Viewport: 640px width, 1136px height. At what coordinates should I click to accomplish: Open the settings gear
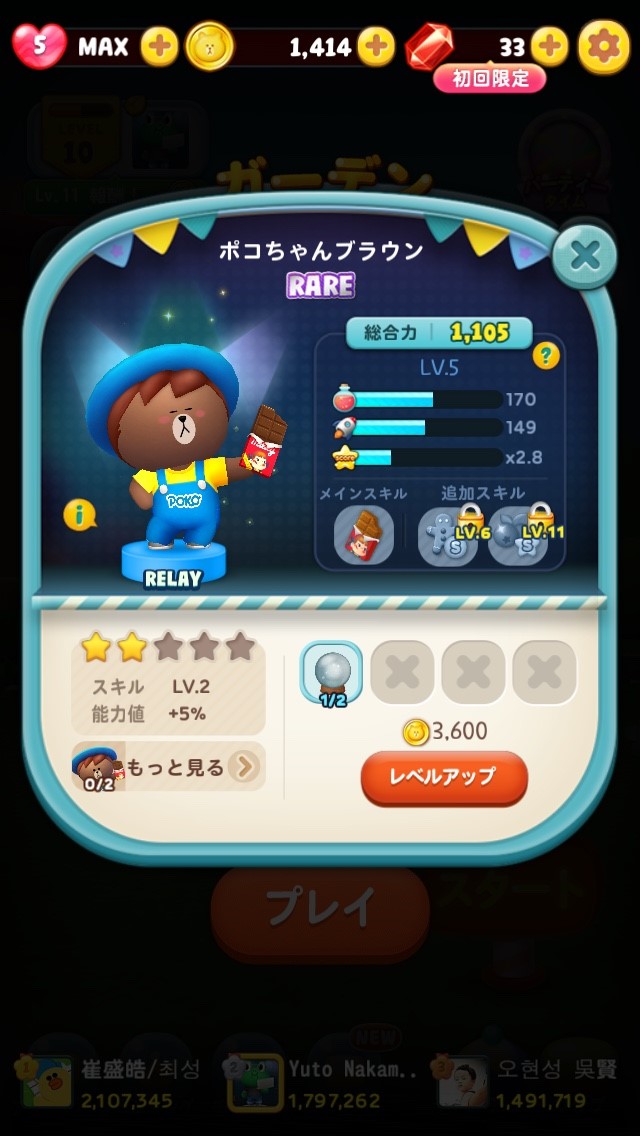(603, 46)
